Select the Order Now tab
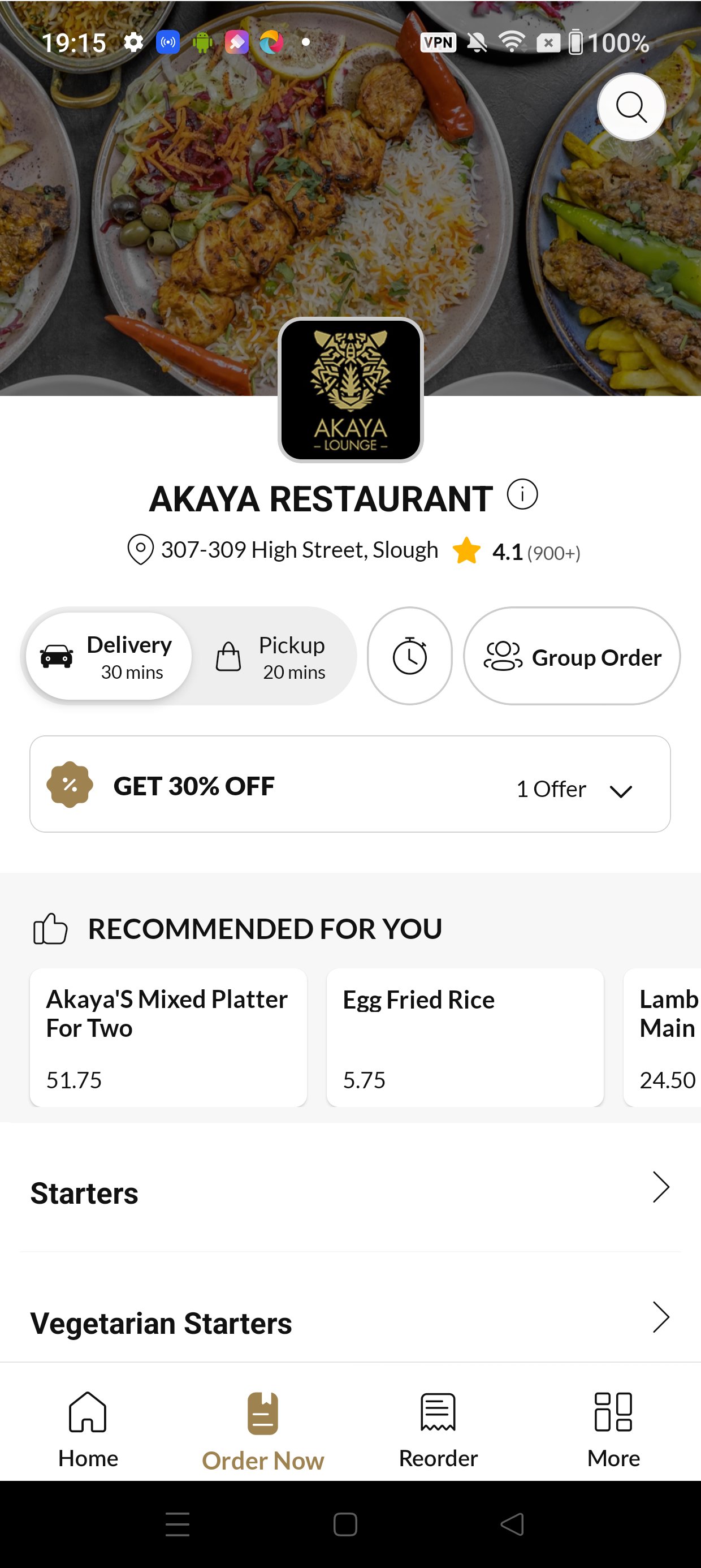Image resolution: width=701 pixels, height=1568 pixels. (x=263, y=1431)
